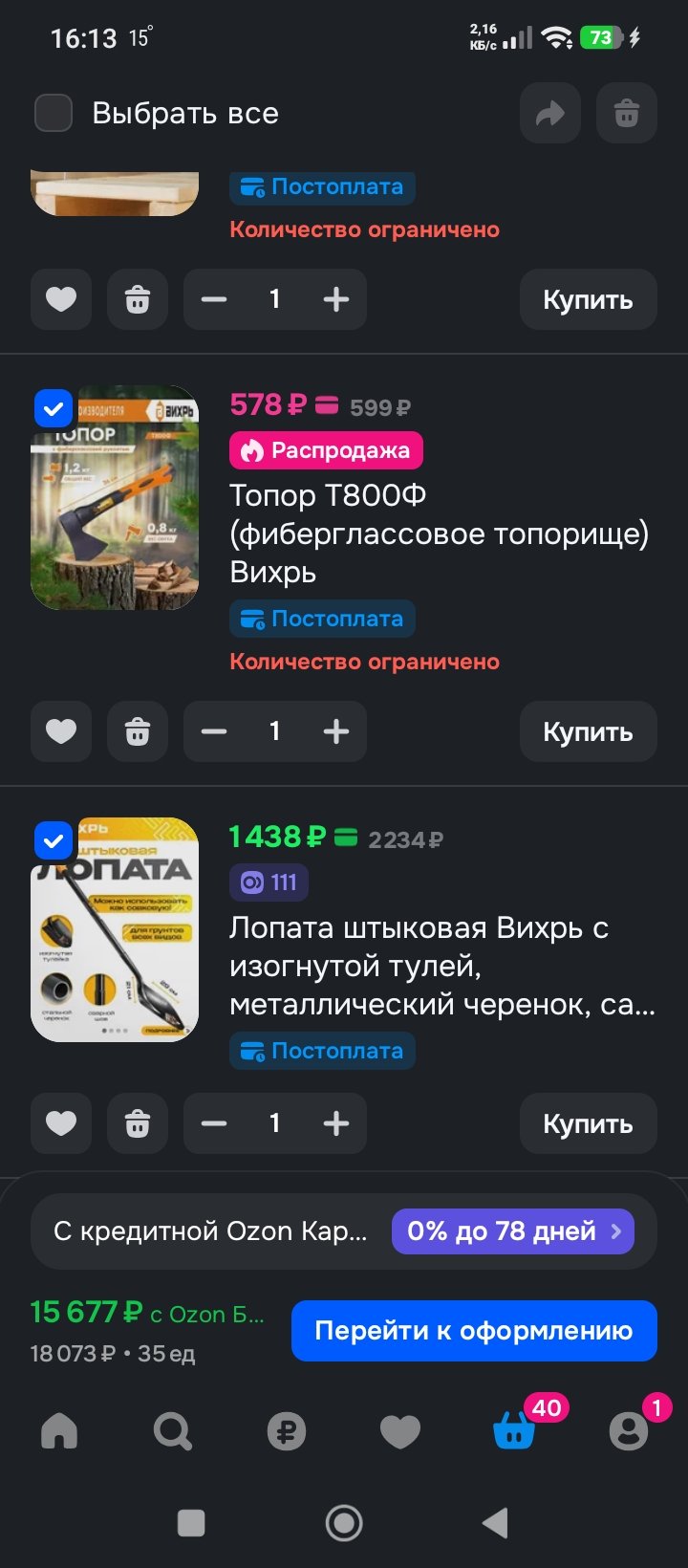The height and width of the screenshot is (1568, 688).
Task: Open the search tab
Action: 173,1431
